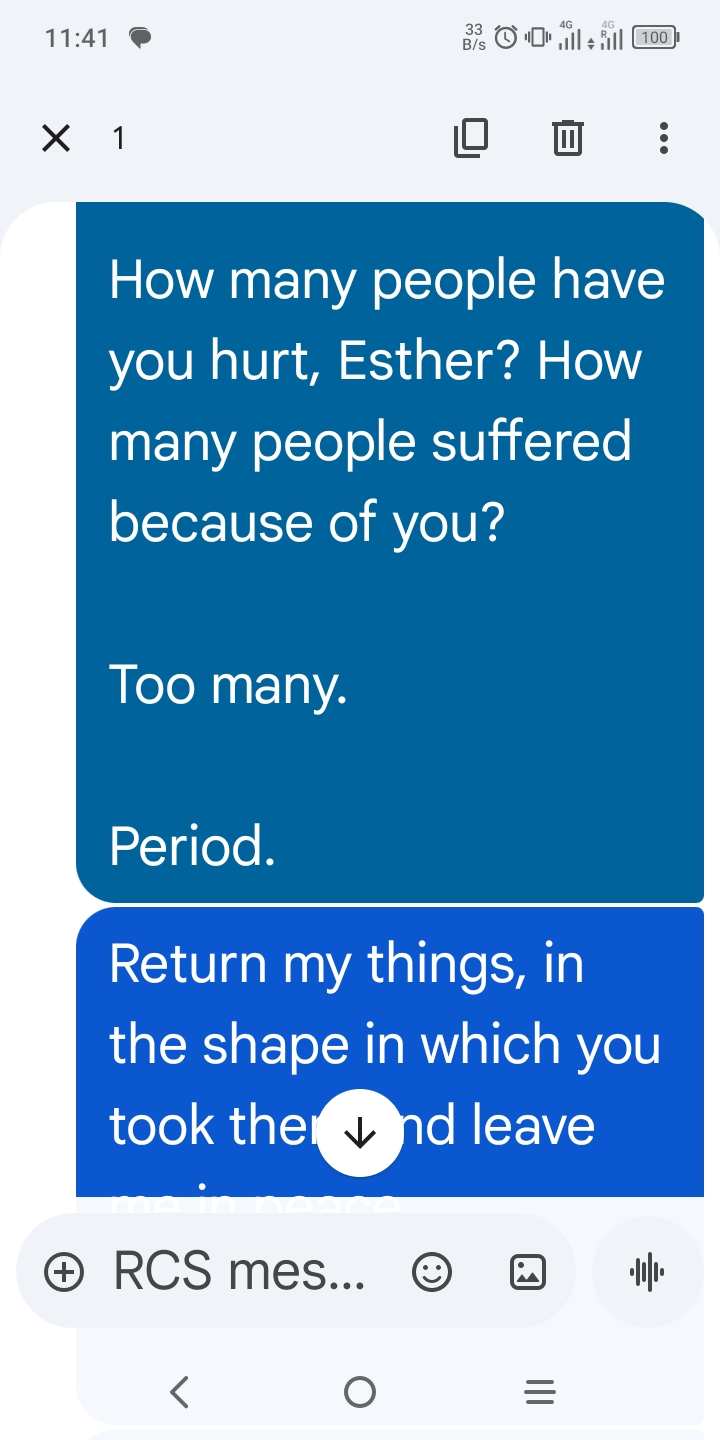Jump to the latest message
Screen dimensions: 720x1440
[x=359, y=1132]
